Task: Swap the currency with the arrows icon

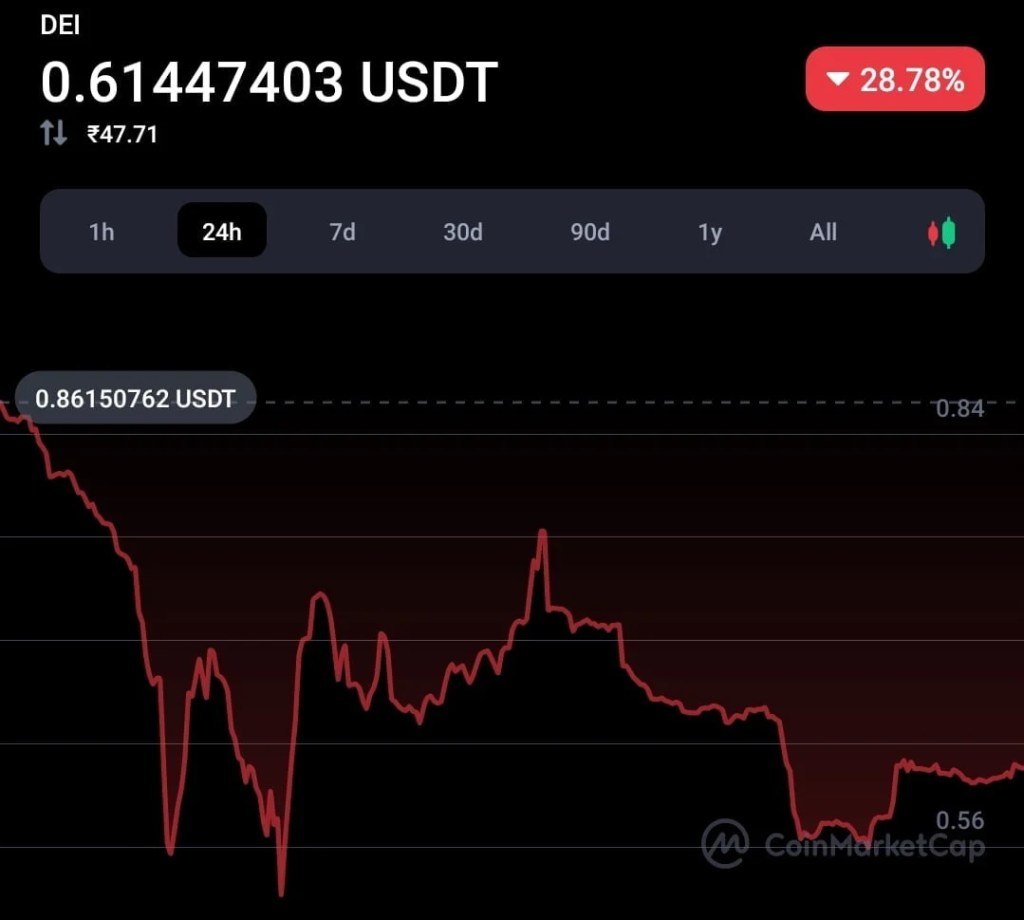Action: (x=54, y=133)
